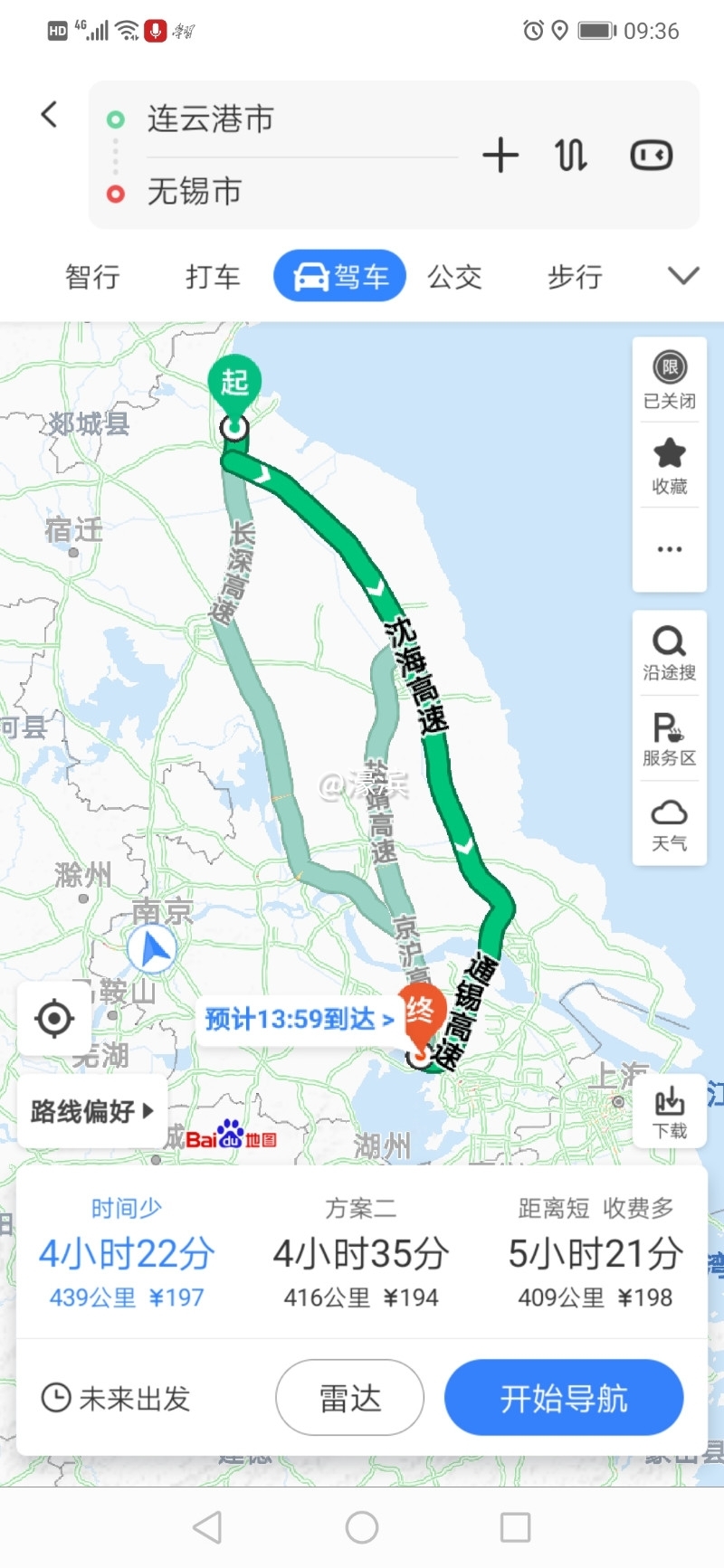Viewport: 724px width, 1568px height.
Task: Select the 公交 transit tab
Action: click(454, 277)
